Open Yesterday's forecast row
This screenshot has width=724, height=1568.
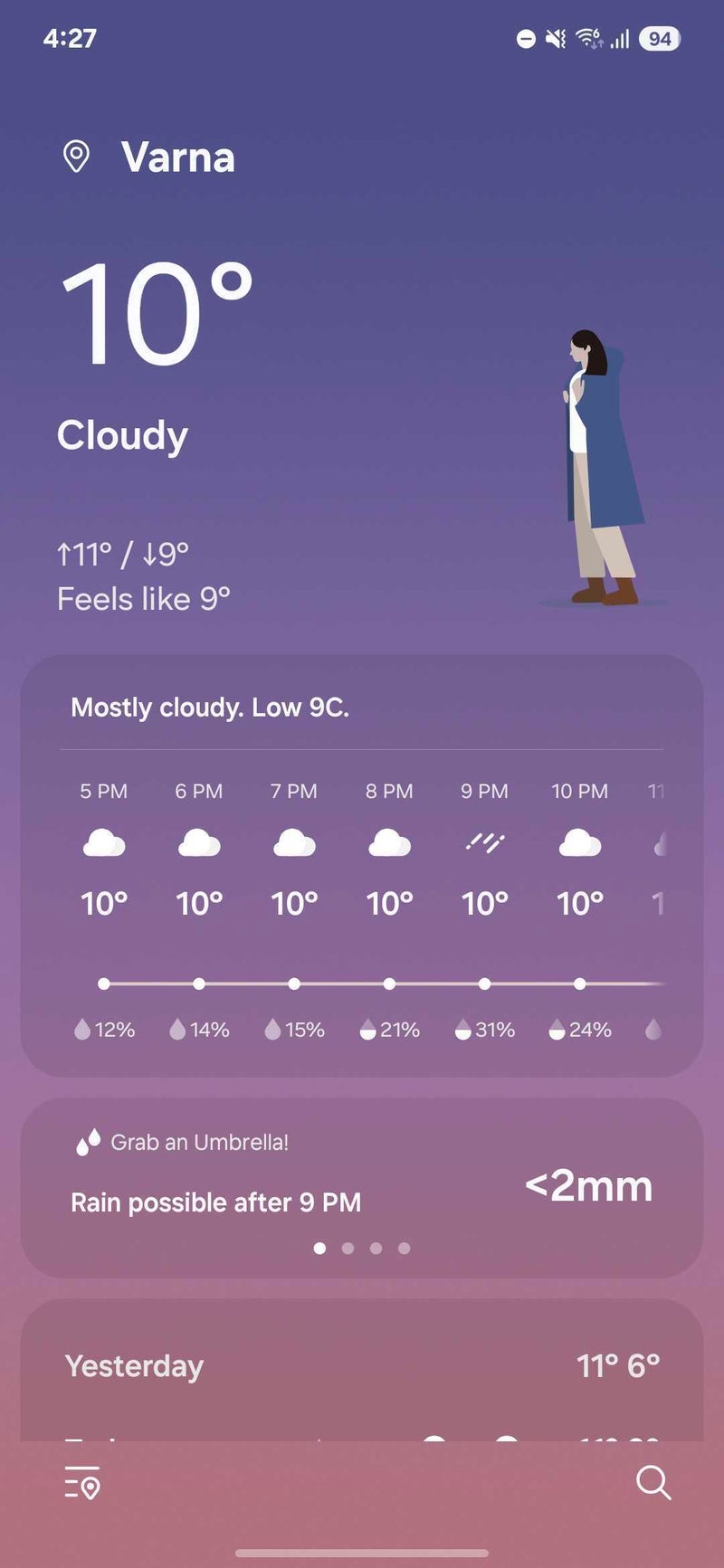pyautogui.click(x=362, y=1365)
